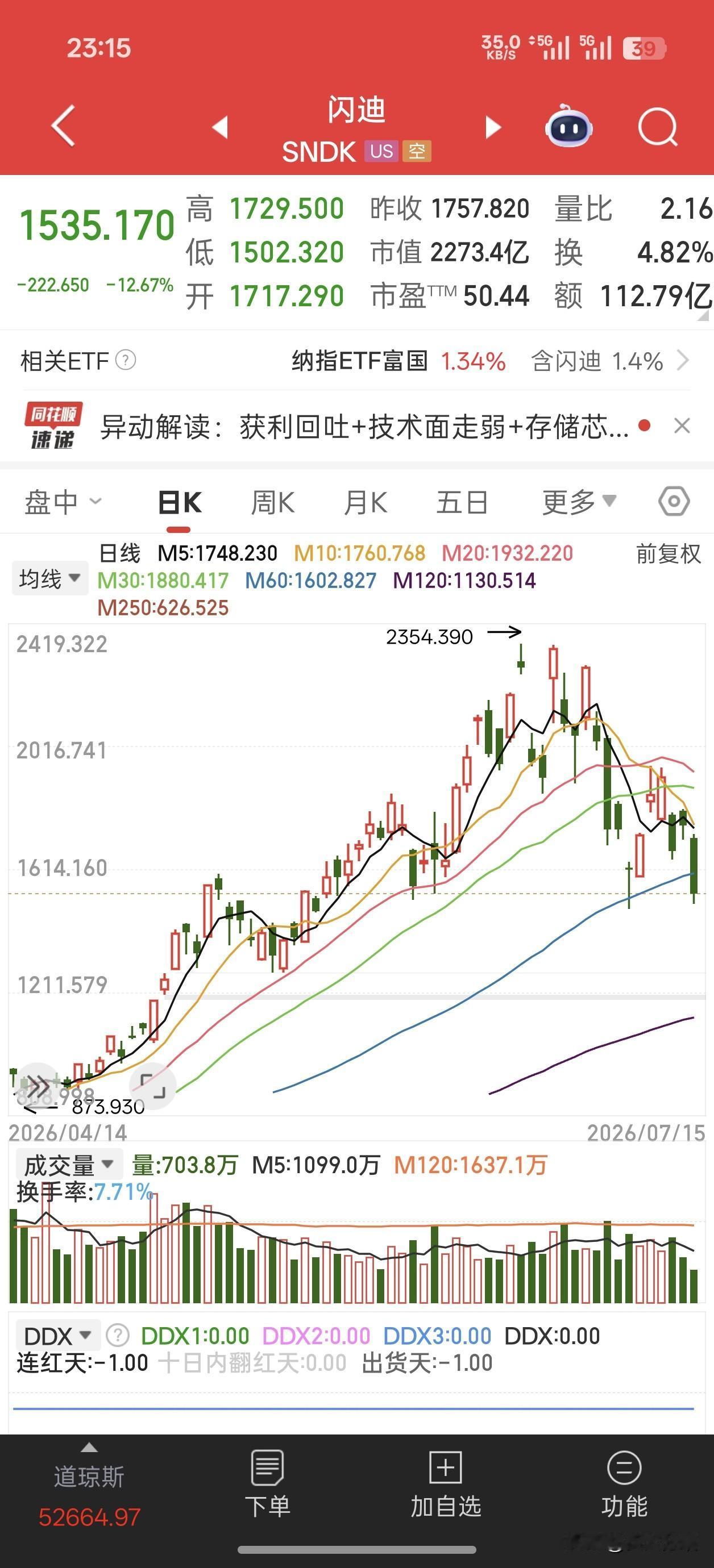This screenshot has width=714, height=1568.
Task: Change the 前复权 adjustment mode
Action: 669,554
